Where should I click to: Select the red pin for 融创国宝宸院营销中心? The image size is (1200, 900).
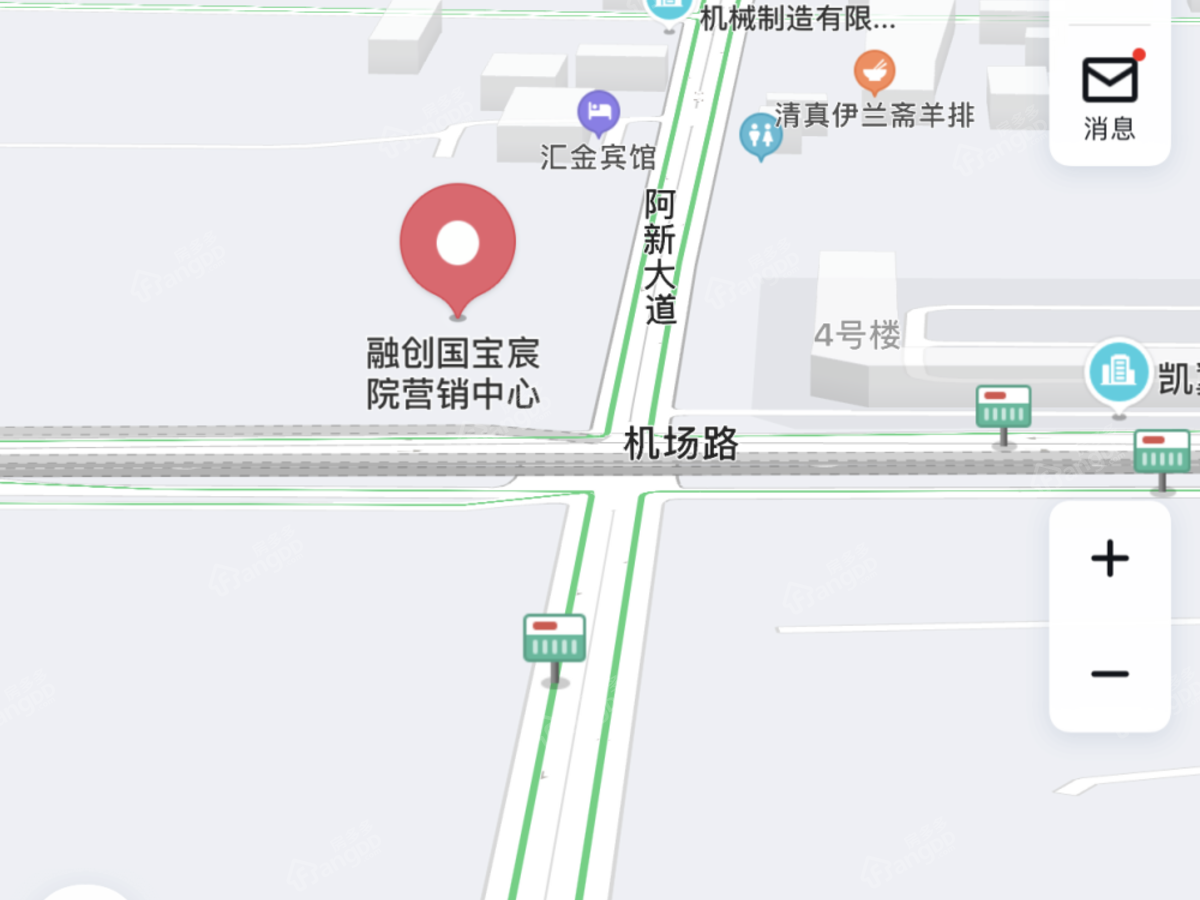458,245
